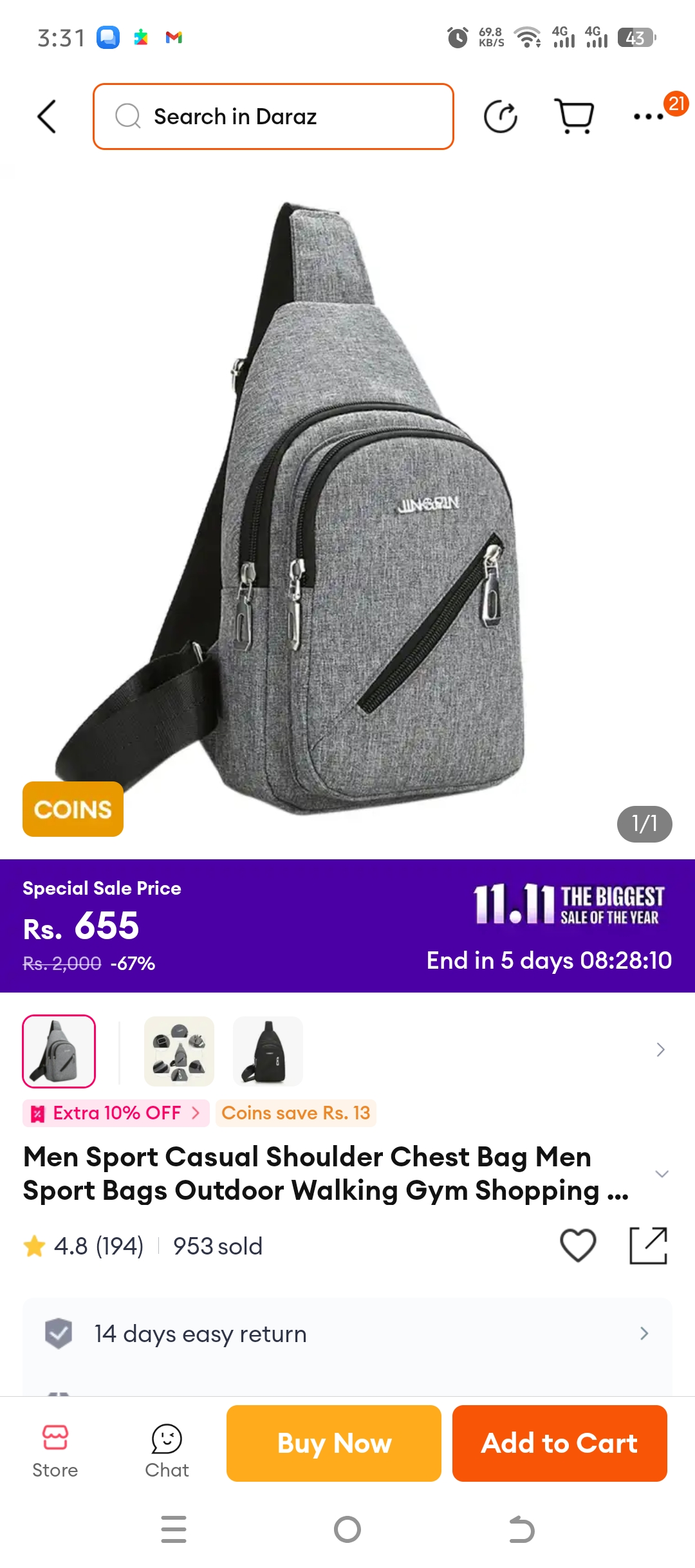Open all variants with the chevron

(x=660, y=1050)
